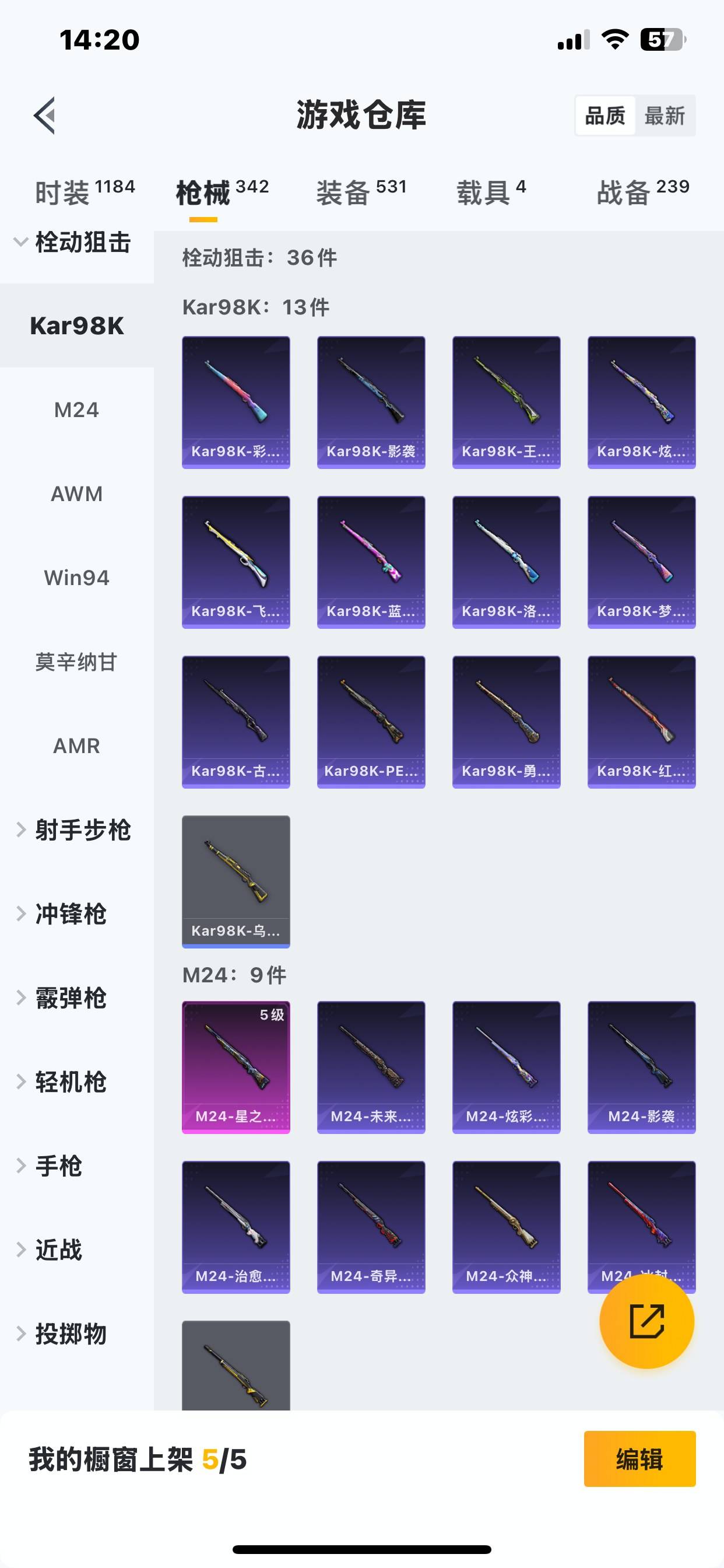Select 莫辛纳甘 in the sidebar
The height and width of the screenshot is (1568, 724).
tap(77, 661)
